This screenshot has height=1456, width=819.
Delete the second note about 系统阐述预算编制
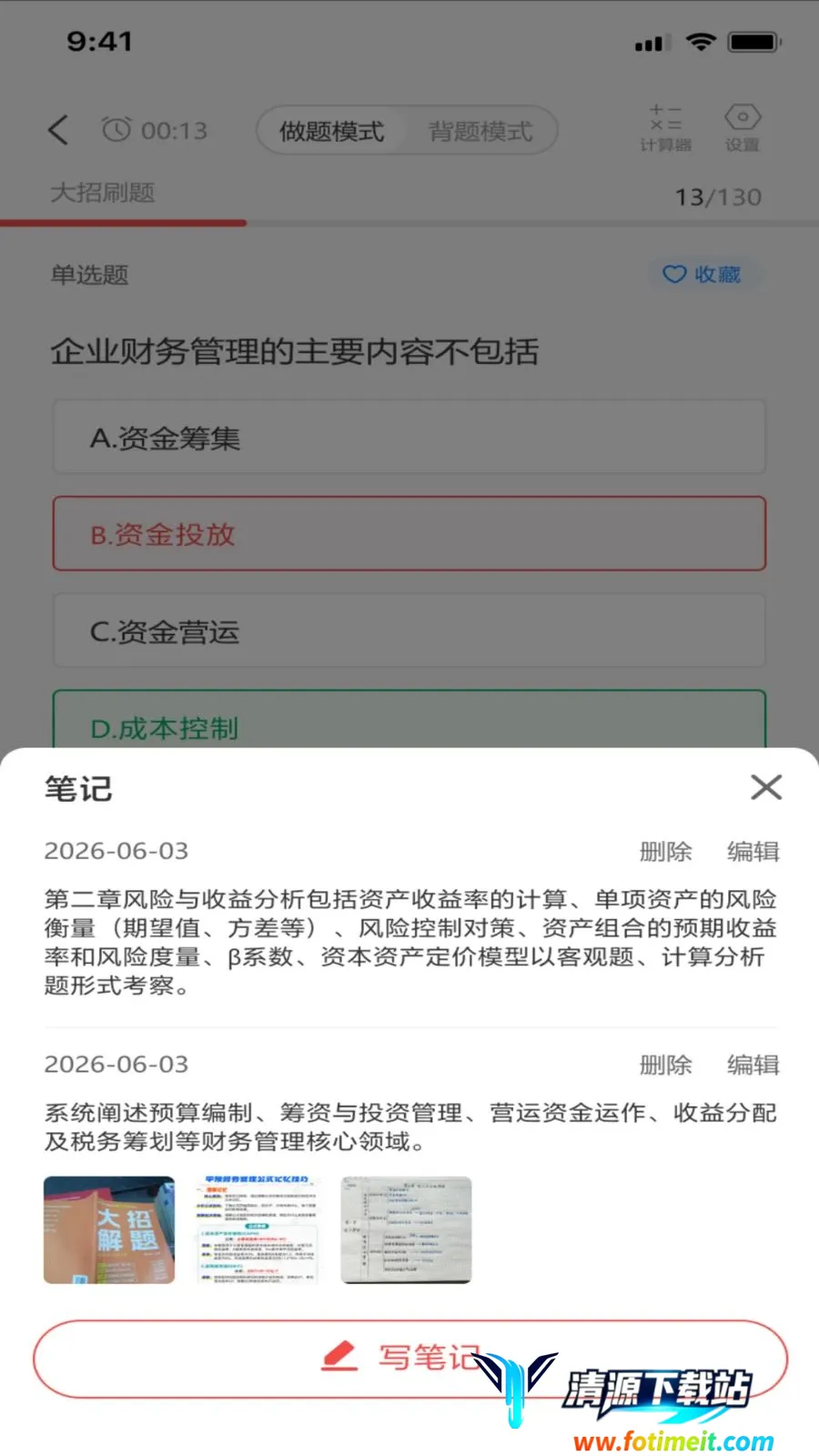pyautogui.click(x=665, y=1065)
